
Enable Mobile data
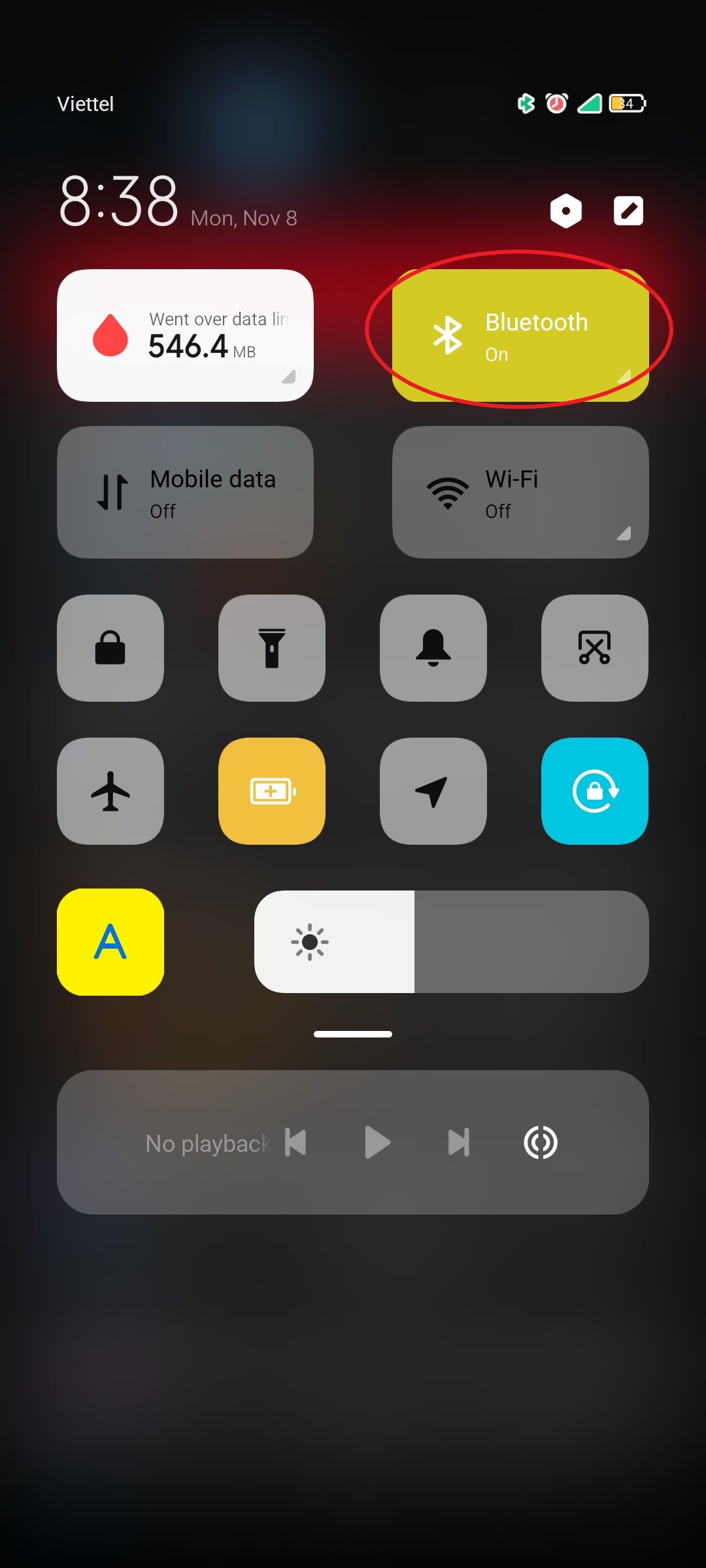(185, 492)
